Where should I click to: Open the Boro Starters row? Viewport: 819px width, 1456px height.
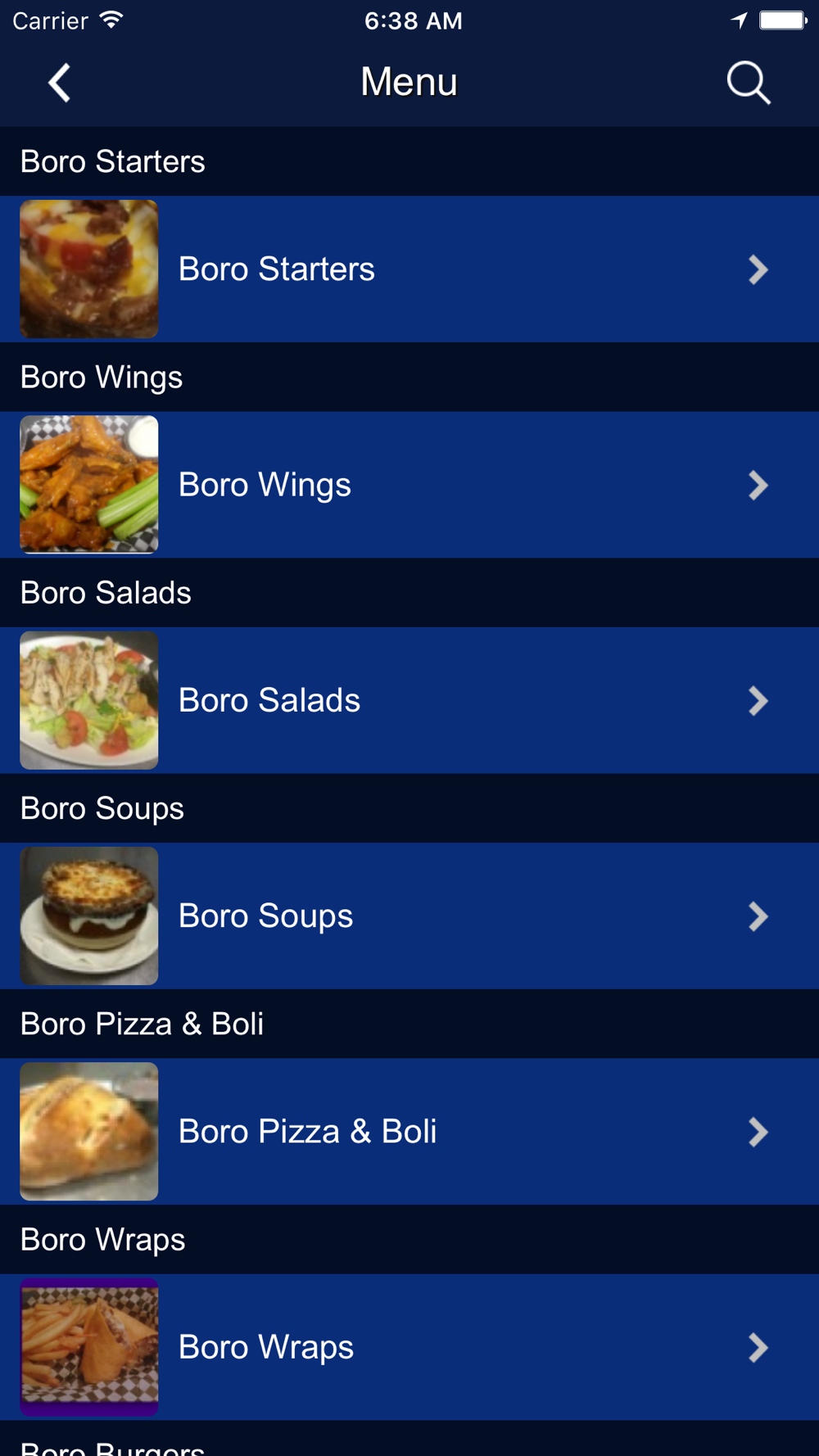pos(409,269)
